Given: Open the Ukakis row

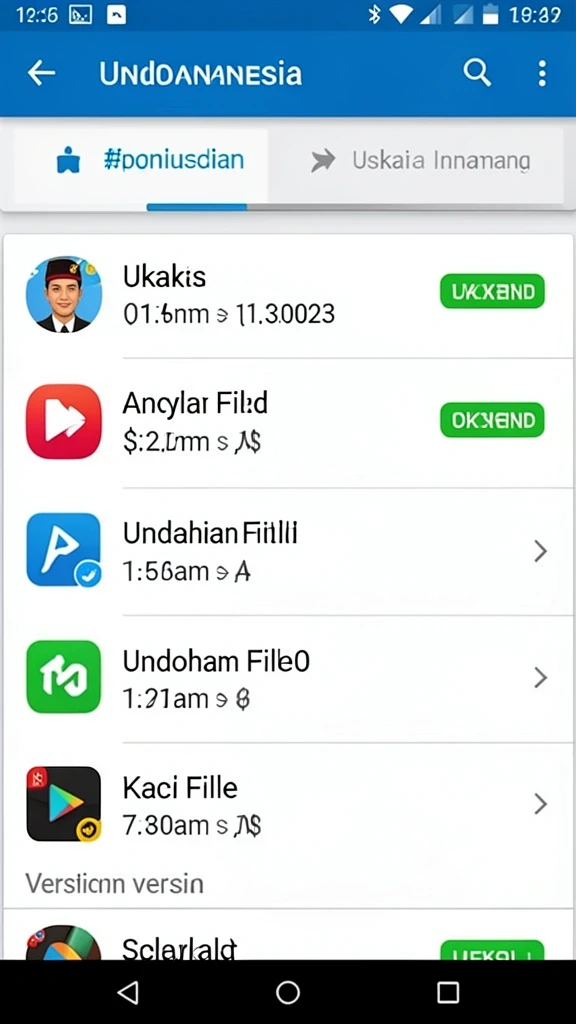Looking at the screenshot, I should [x=288, y=295].
